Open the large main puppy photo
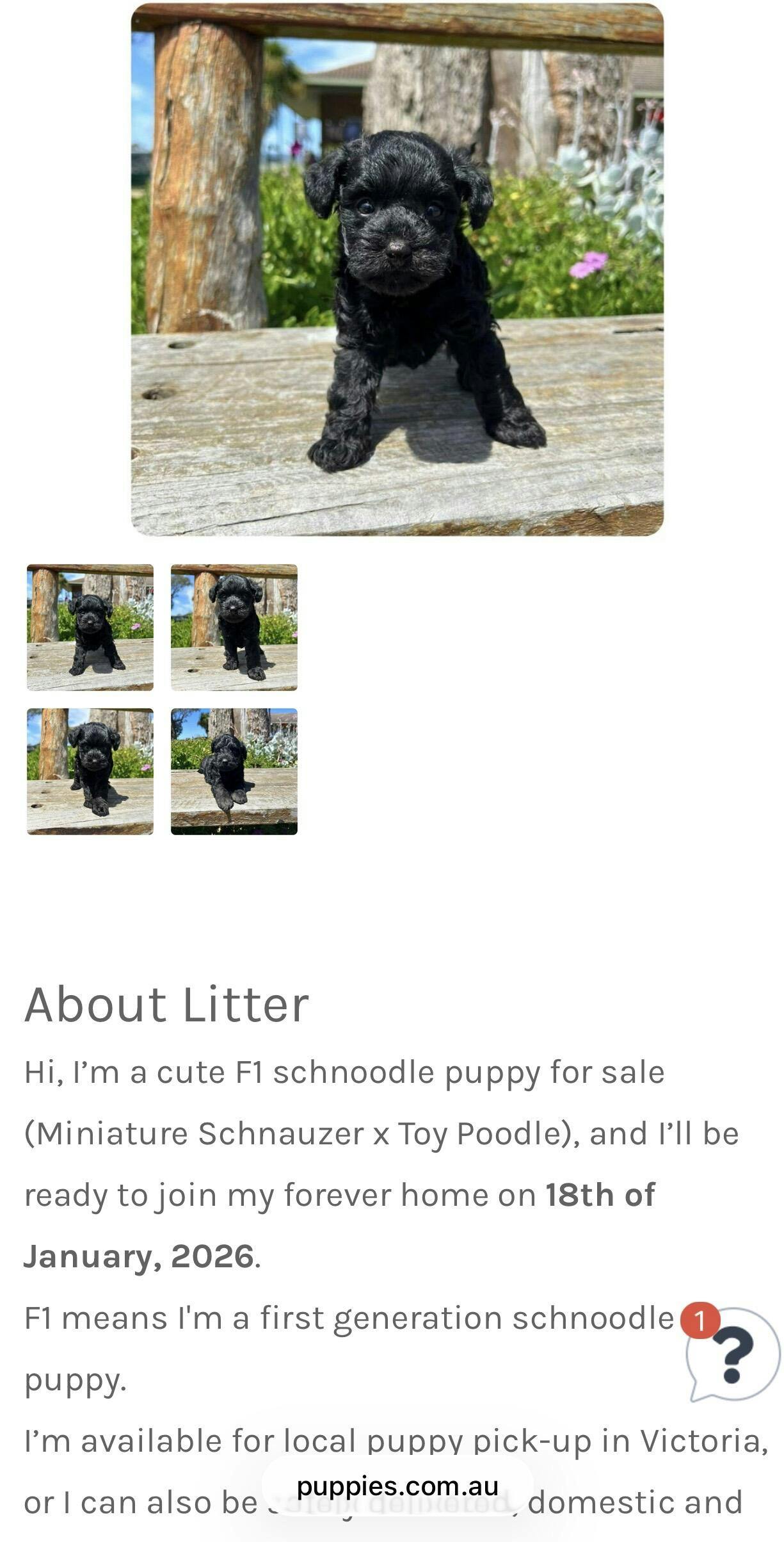784x1542 pixels. pyautogui.click(x=397, y=269)
